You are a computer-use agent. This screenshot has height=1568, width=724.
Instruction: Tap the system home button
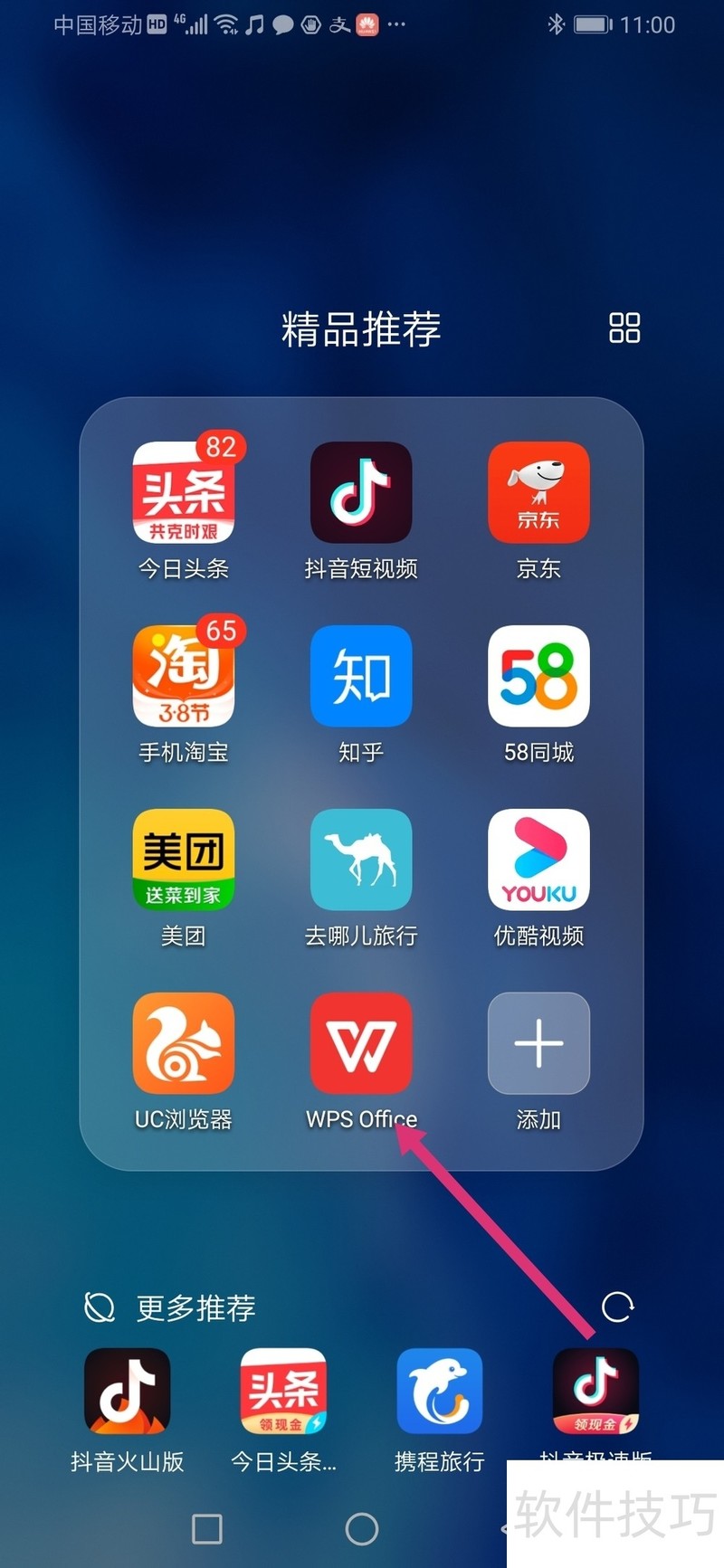[362, 1529]
